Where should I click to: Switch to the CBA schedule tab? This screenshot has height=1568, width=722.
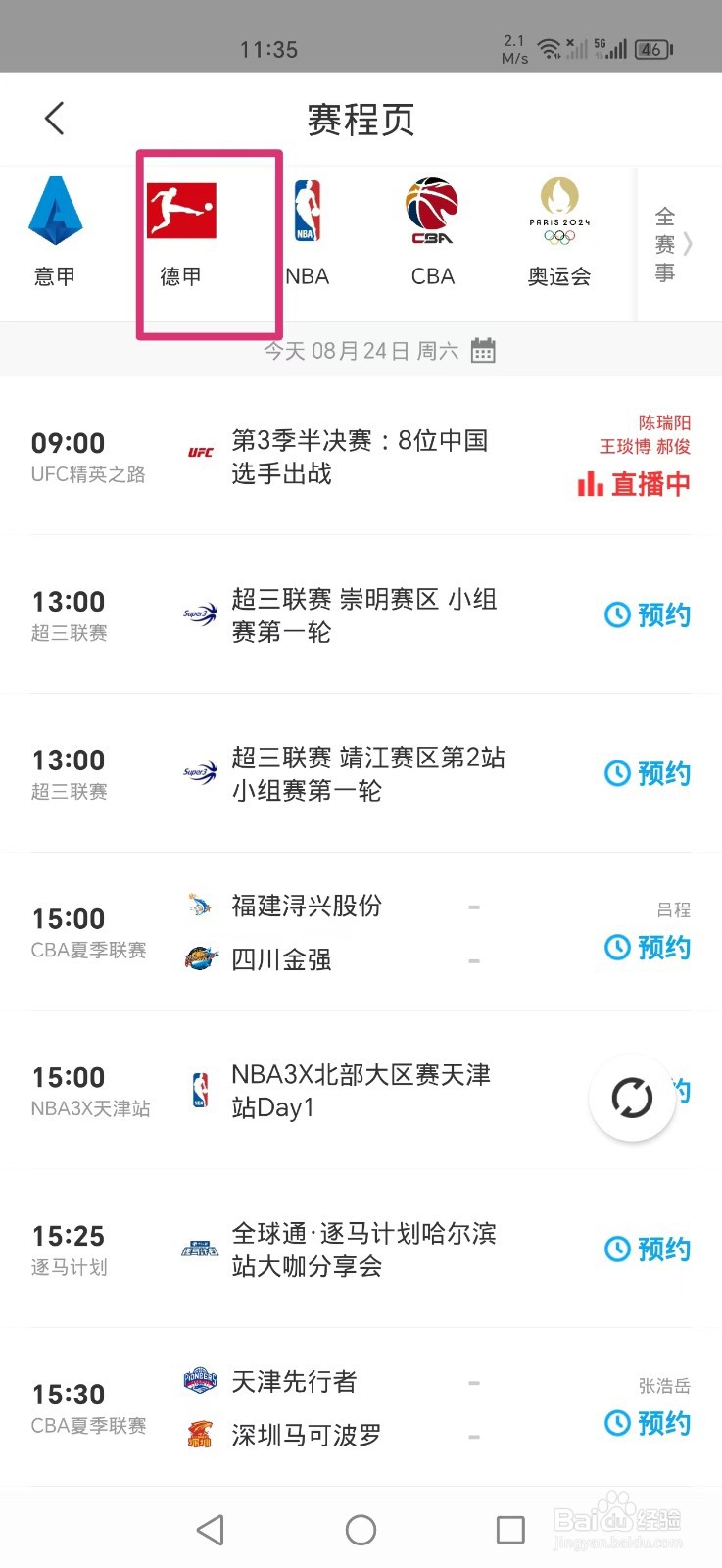(433, 233)
